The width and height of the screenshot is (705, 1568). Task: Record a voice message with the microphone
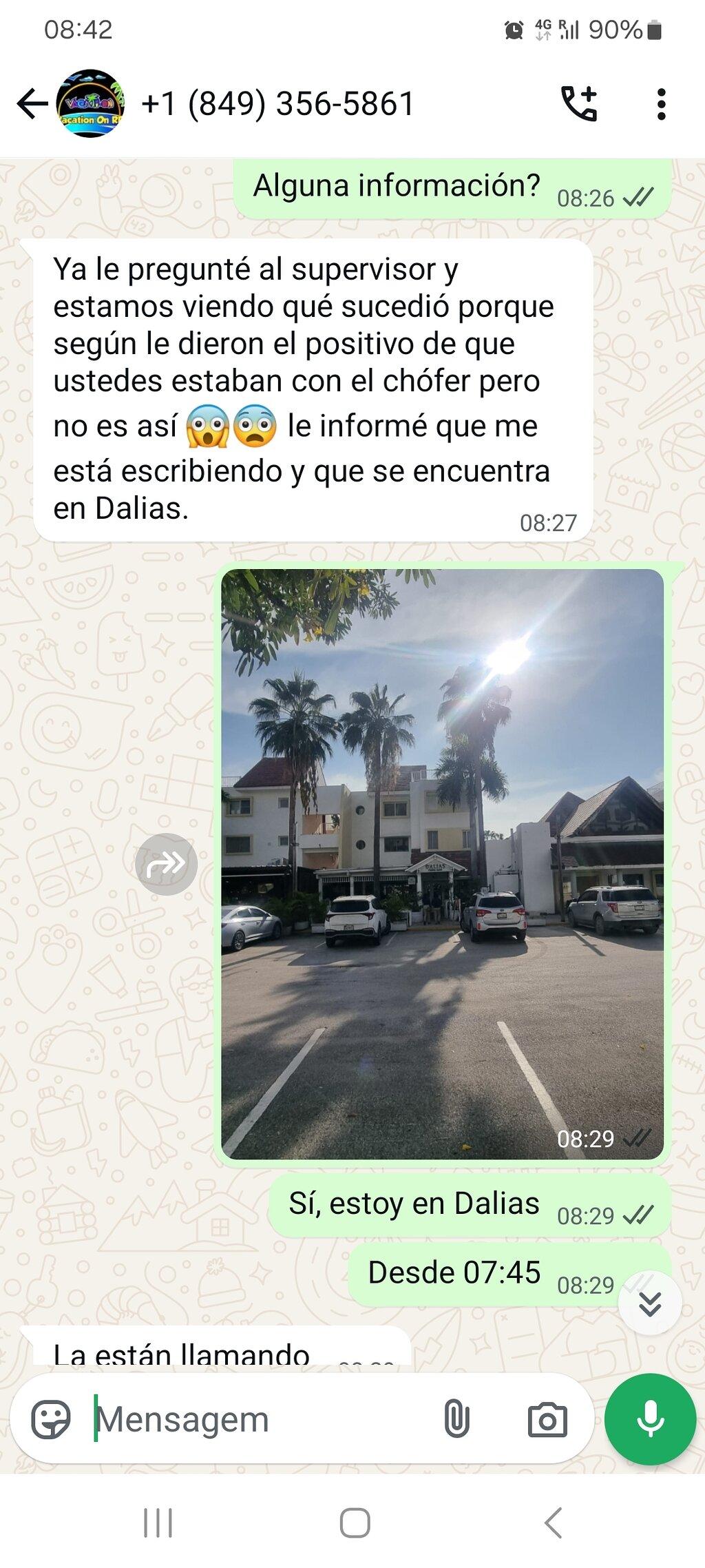tap(650, 1419)
